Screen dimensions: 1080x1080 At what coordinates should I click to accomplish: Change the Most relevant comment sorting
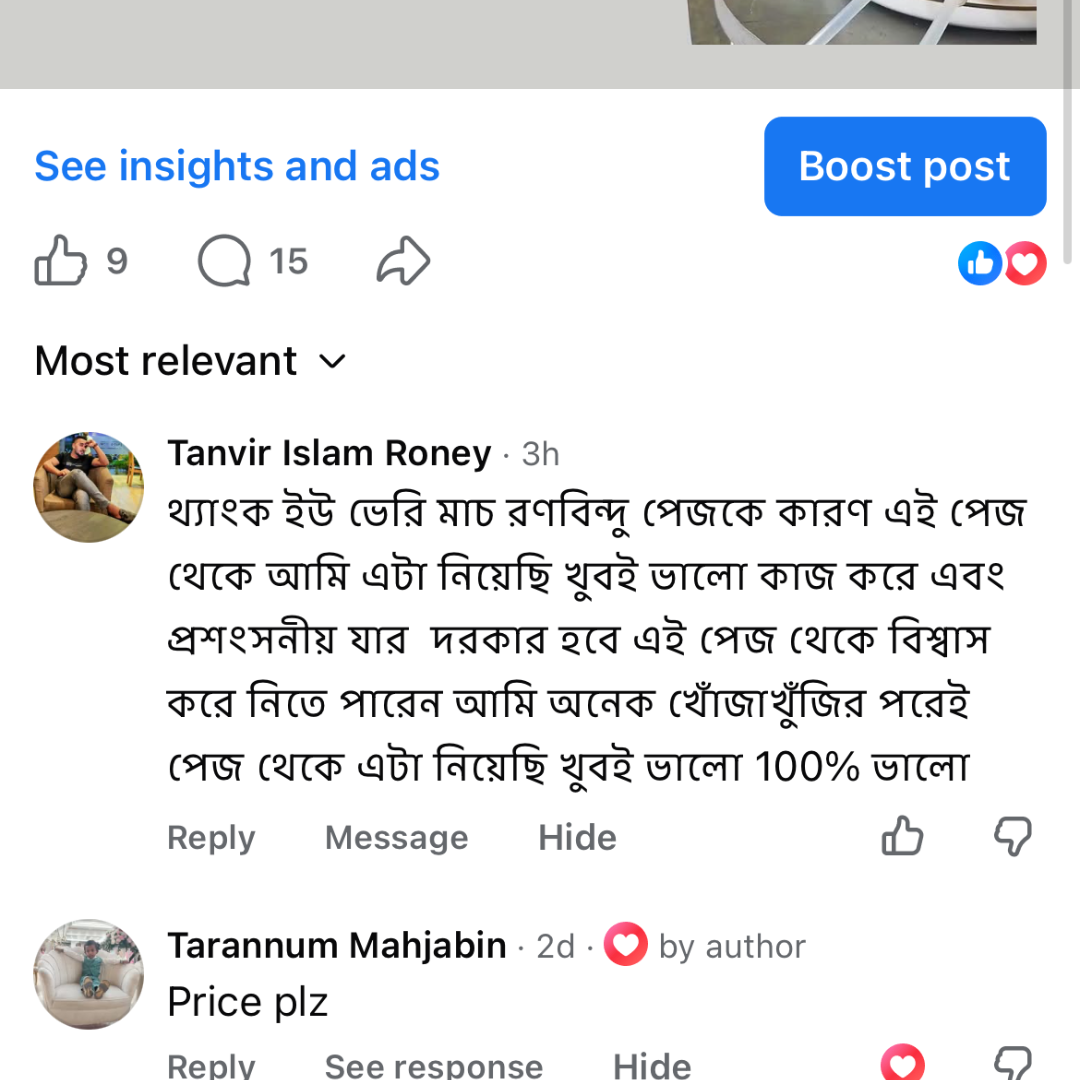click(190, 361)
